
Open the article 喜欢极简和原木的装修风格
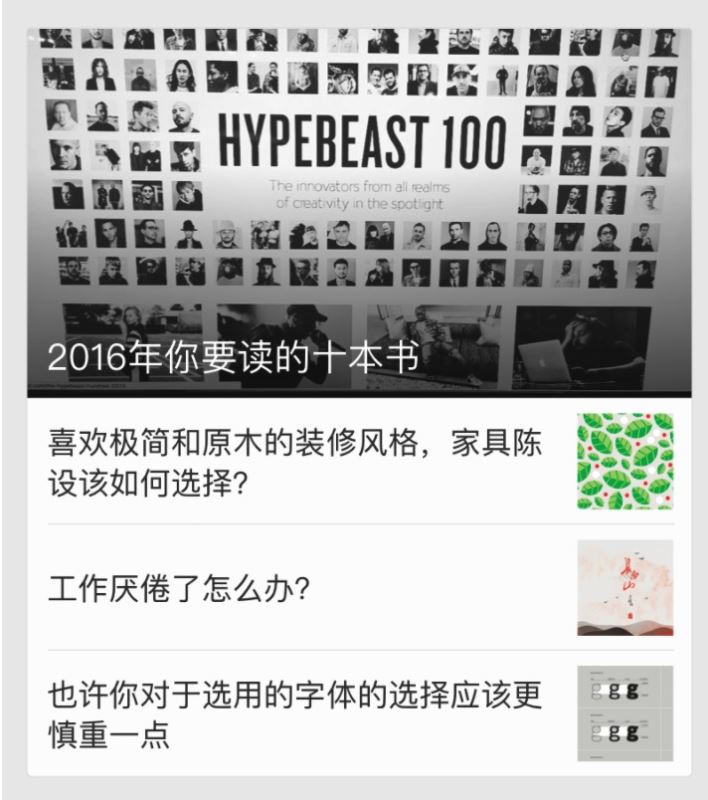[296, 462]
